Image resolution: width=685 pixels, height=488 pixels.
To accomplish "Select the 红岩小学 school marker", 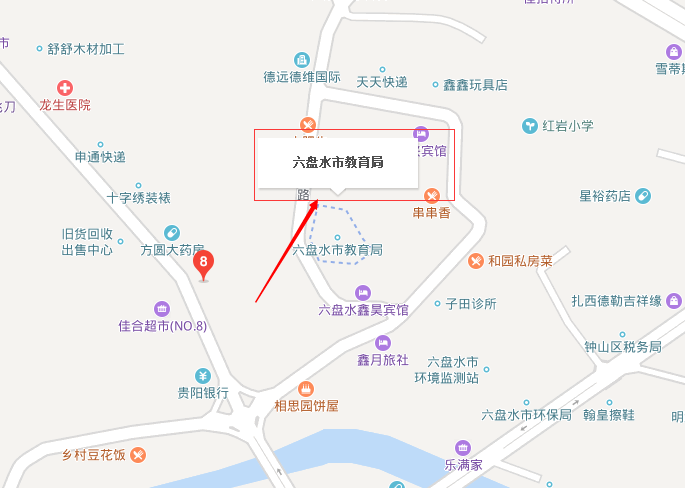I will pyautogui.click(x=529, y=125).
